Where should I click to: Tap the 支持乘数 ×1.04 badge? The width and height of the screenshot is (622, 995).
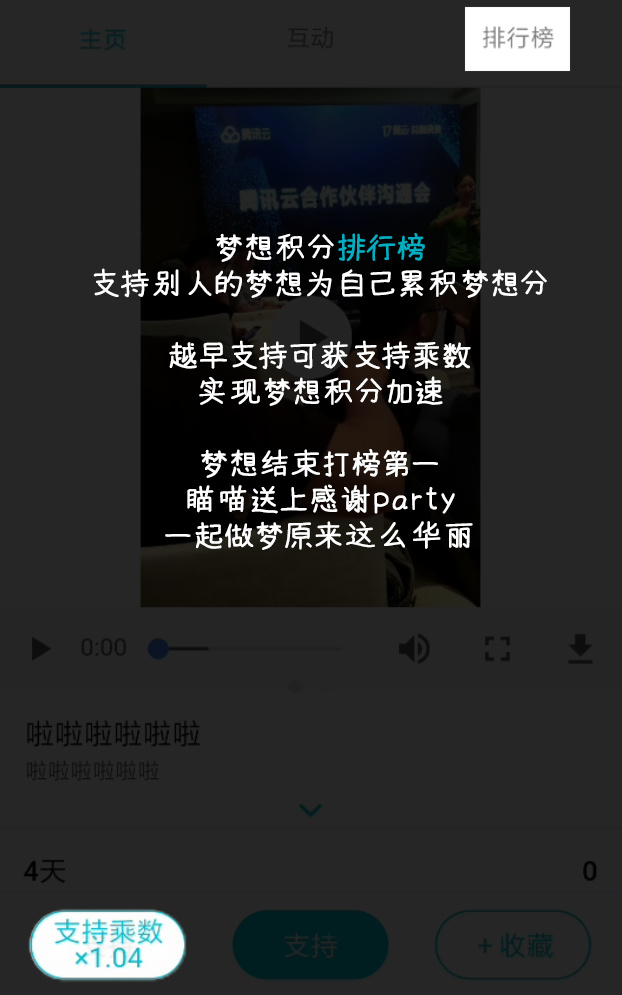click(x=108, y=944)
